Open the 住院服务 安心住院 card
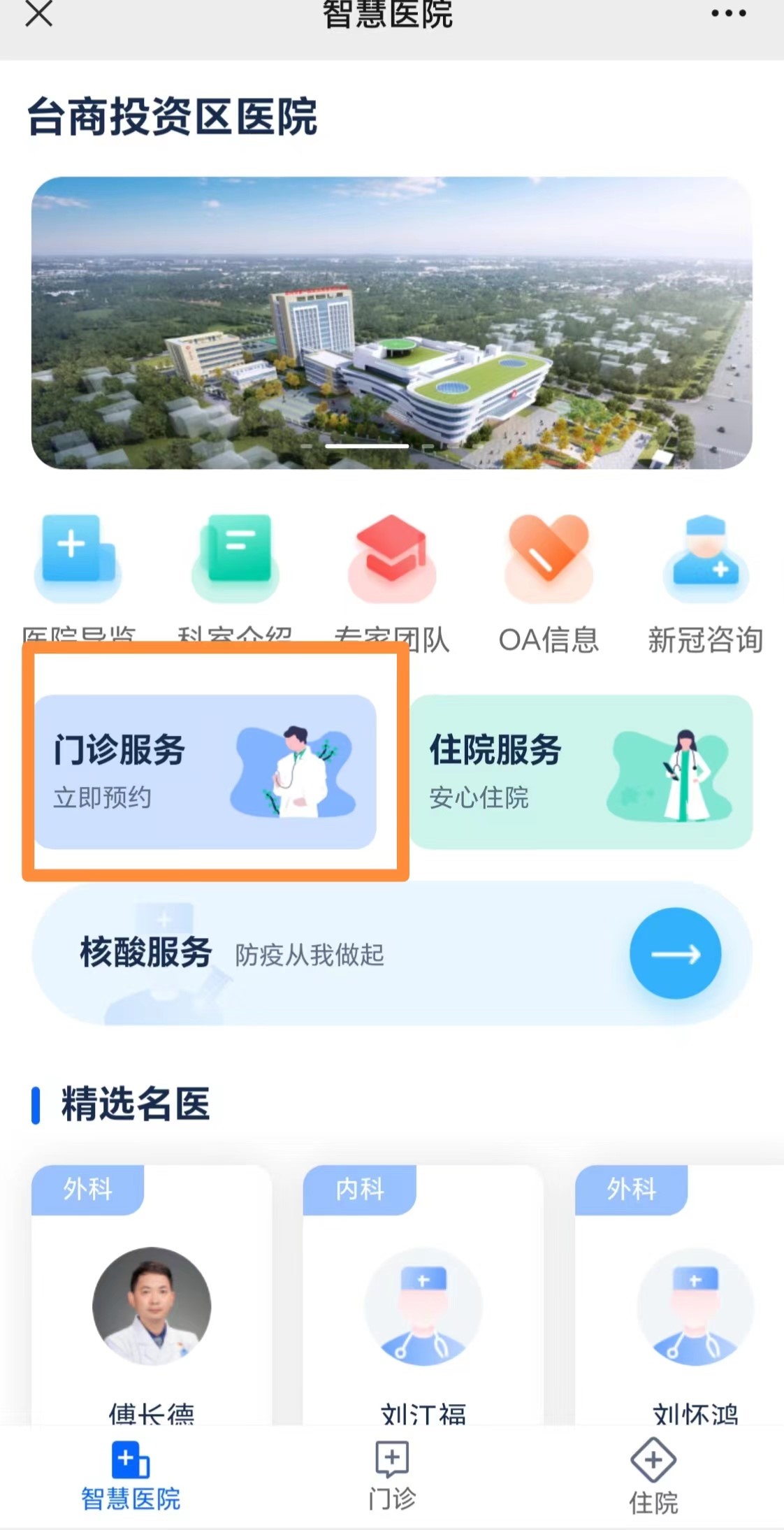Screen dimensions: 784x1530 click(581, 772)
